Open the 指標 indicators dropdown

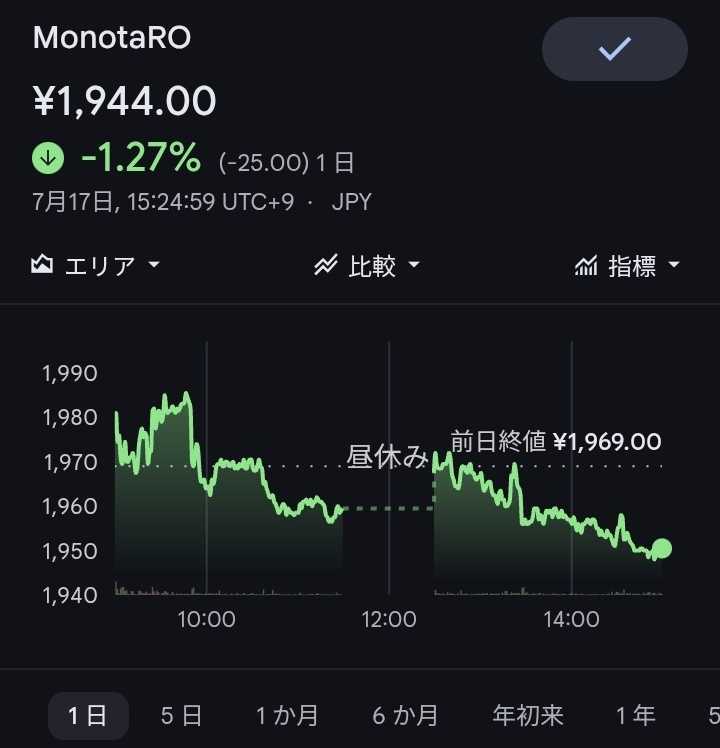(627, 265)
